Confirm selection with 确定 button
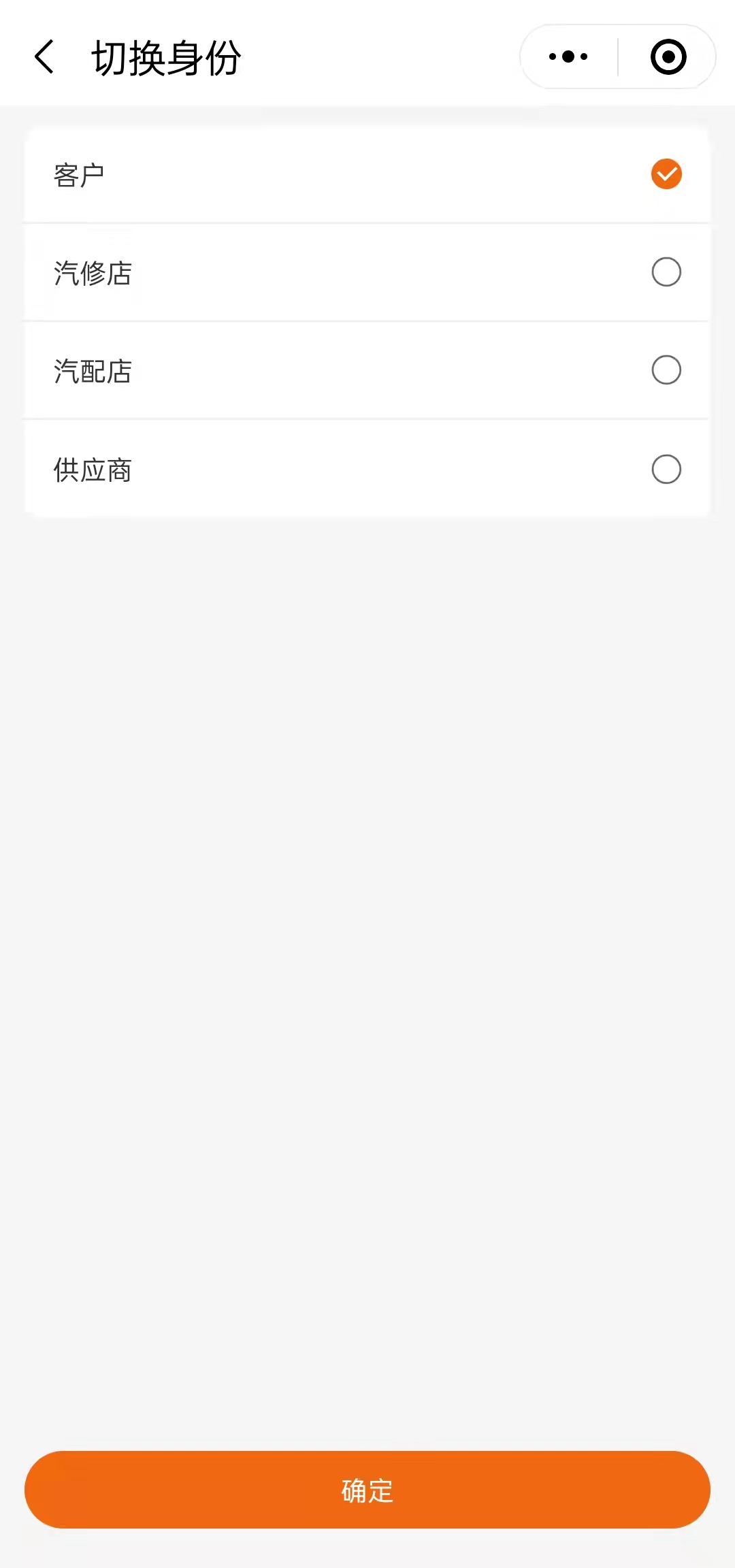This screenshot has width=735, height=1568. pyautogui.click(x=367, y=1490)
